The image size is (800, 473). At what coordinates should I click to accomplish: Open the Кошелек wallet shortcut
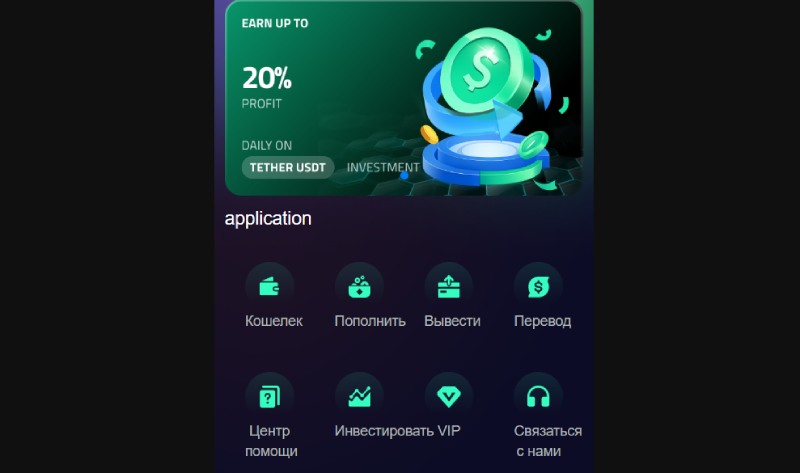(x=270, y=287)
